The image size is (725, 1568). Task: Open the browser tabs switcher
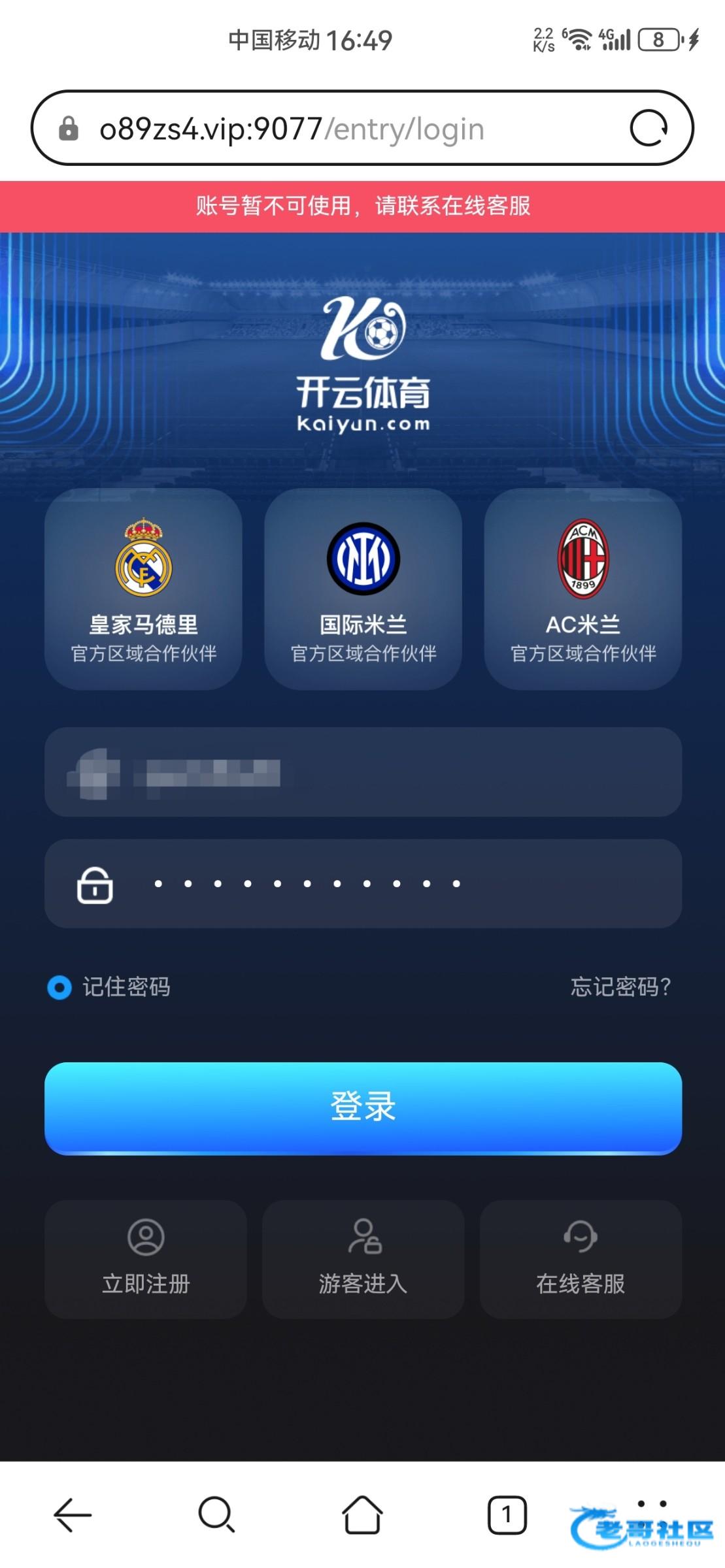[x=507, y=1514]
